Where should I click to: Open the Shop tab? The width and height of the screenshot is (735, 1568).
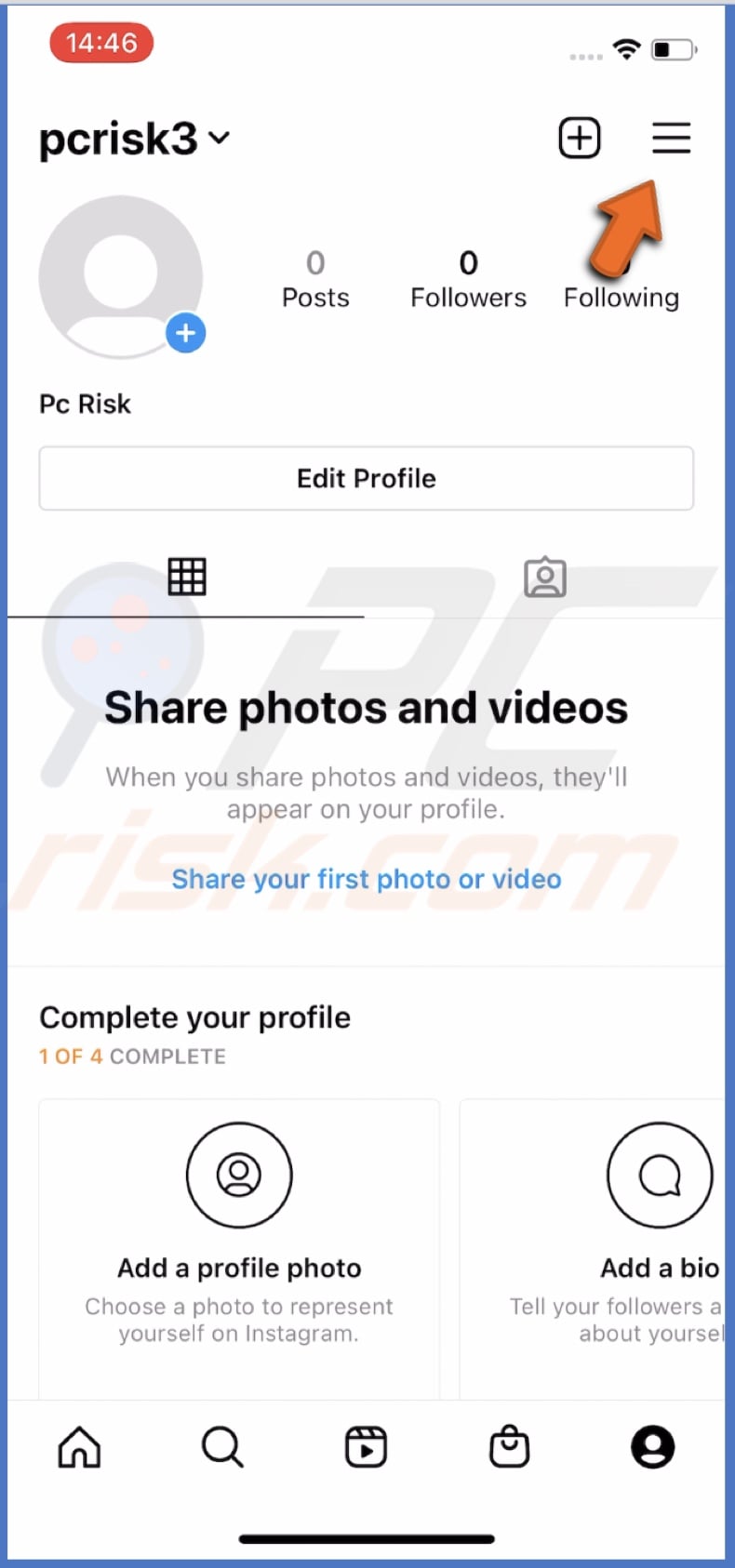[x=509, y=1447]
